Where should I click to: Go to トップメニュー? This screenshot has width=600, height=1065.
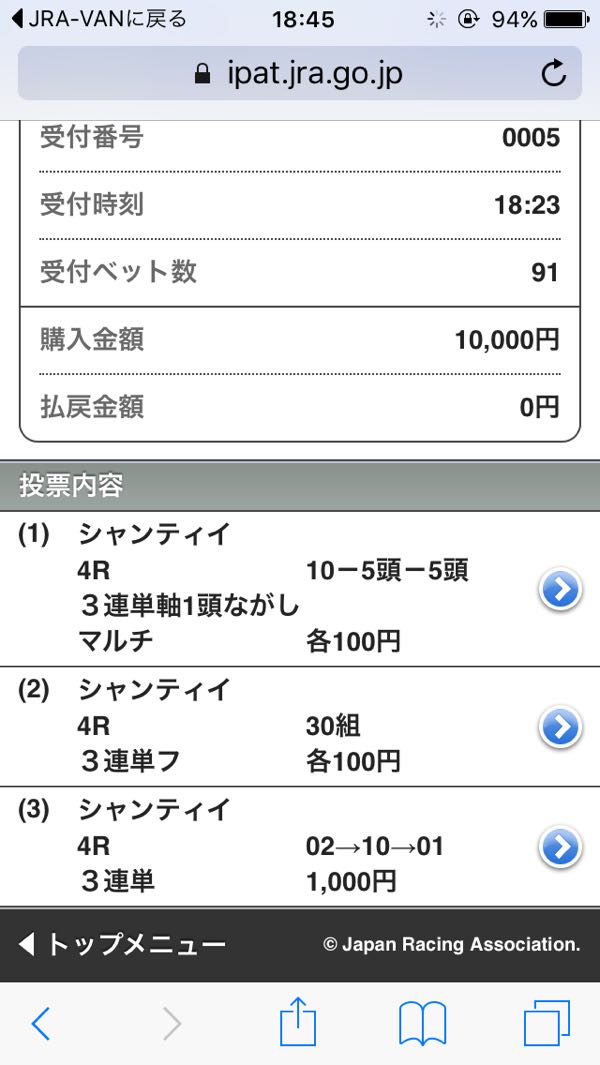(124, 944)
